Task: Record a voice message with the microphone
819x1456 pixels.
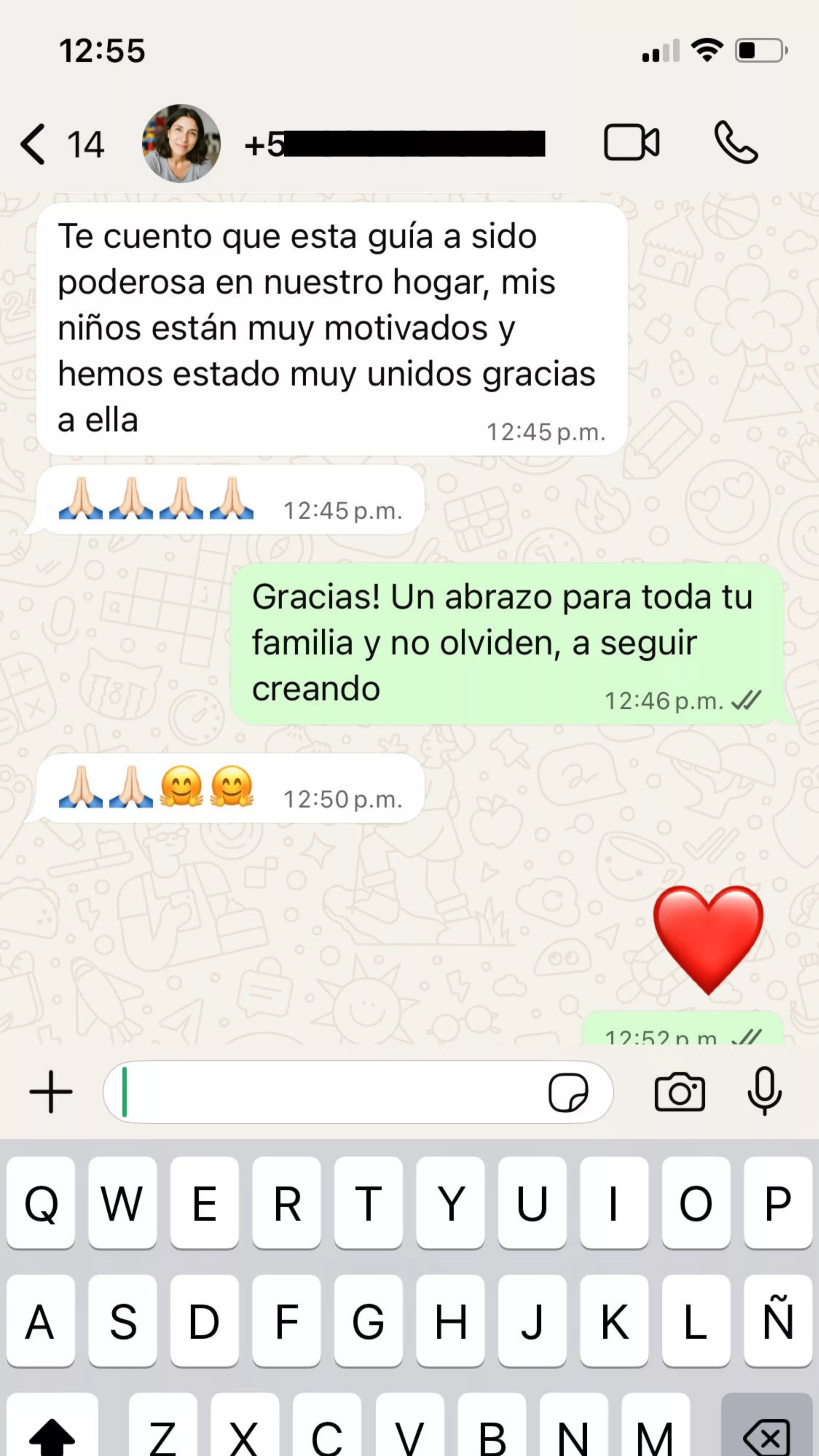Action: click(x=764, y=1091)
